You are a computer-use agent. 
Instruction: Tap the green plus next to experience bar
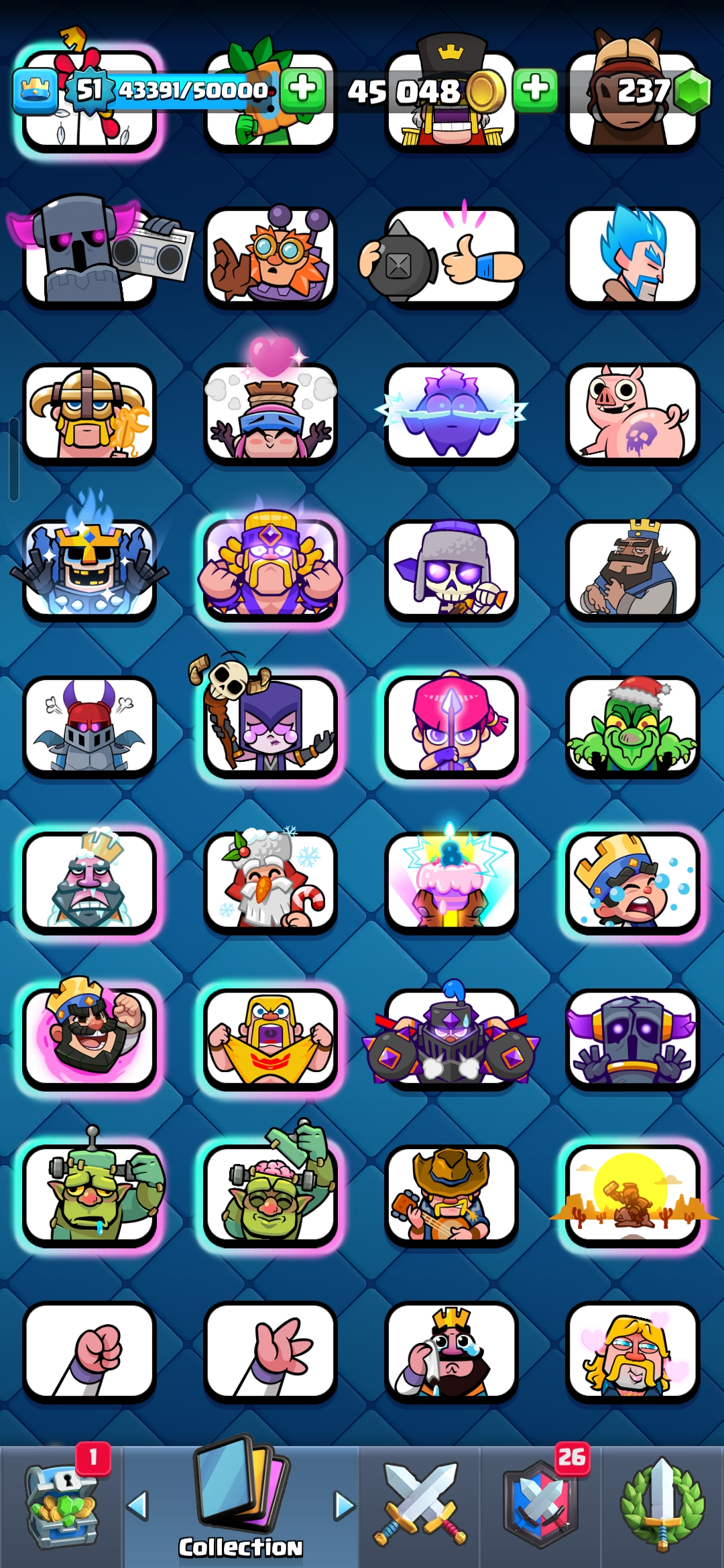click(302, 90)
